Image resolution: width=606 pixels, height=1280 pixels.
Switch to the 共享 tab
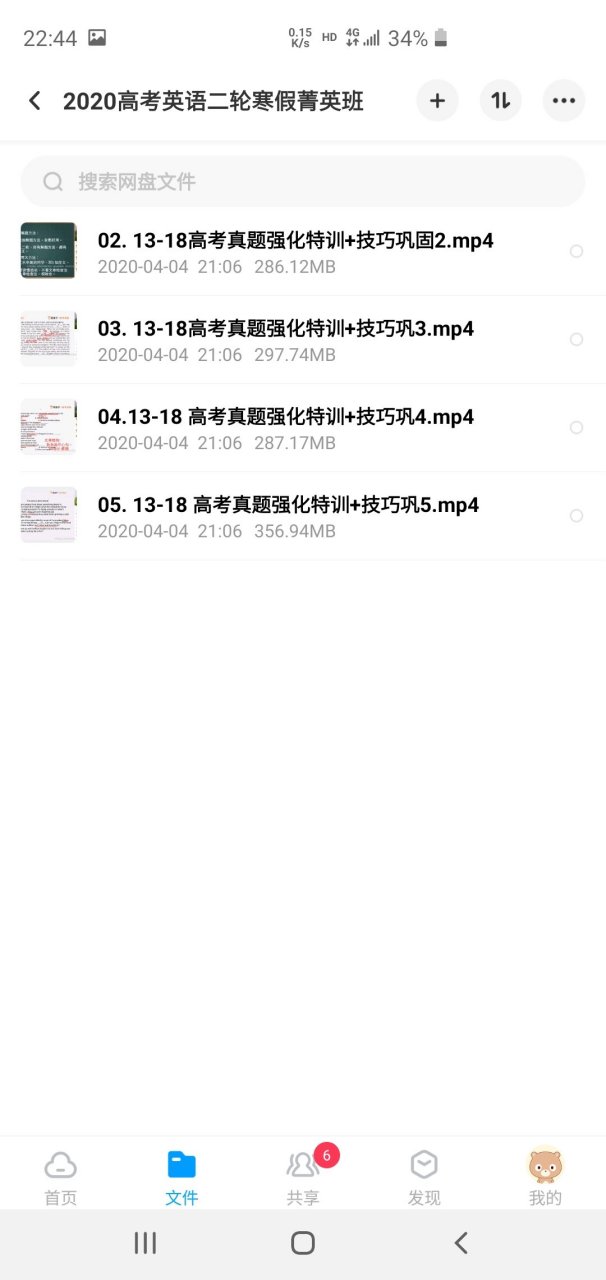[303, 1176]
